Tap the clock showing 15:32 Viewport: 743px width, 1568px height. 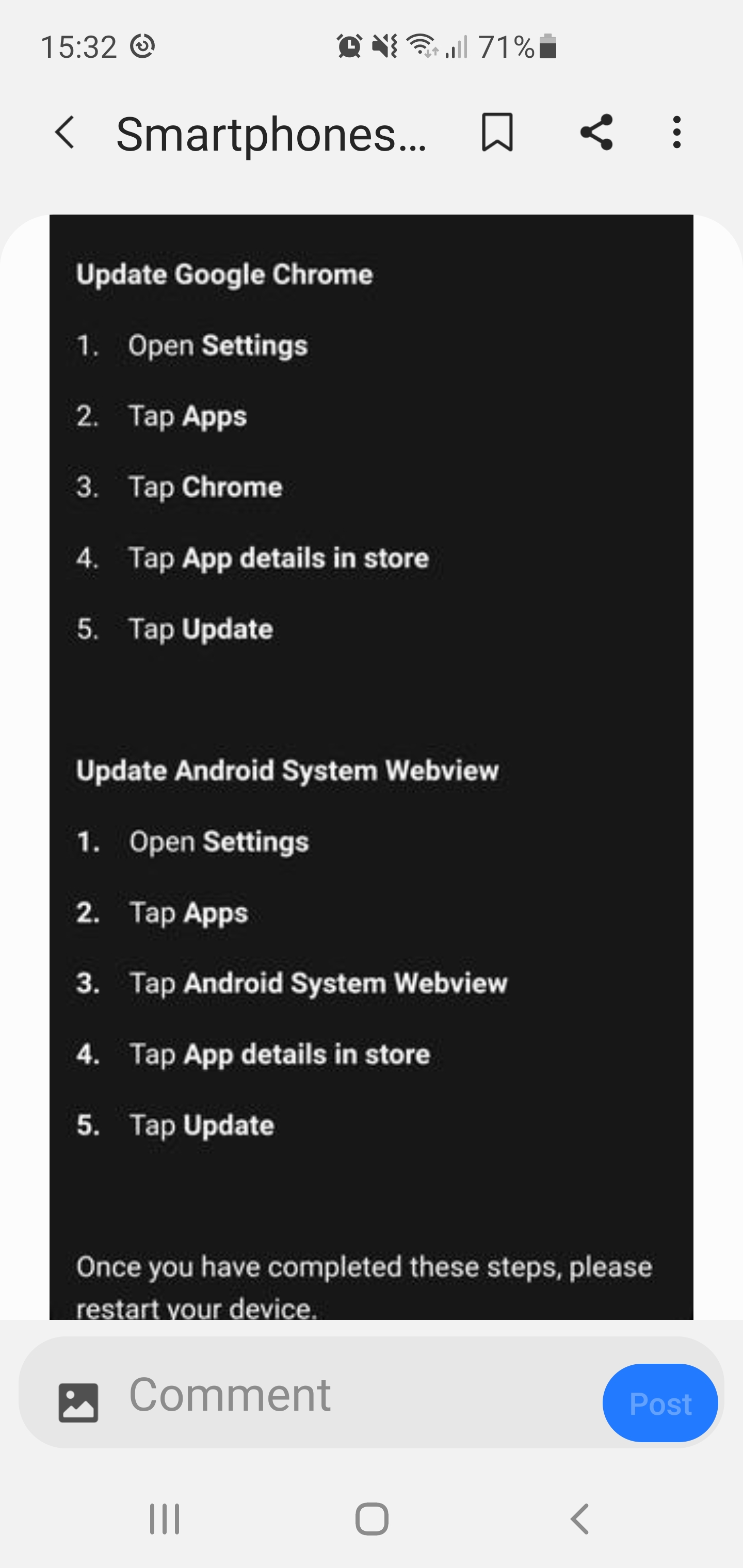point(80,46)
